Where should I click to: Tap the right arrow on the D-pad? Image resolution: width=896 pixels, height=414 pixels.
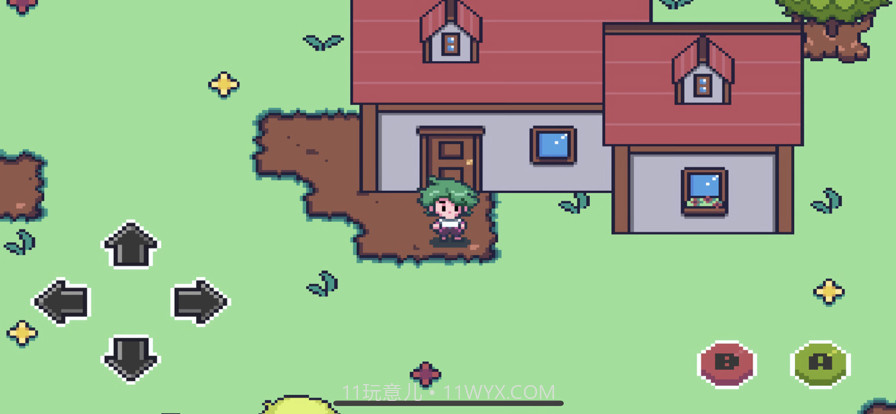199,301
